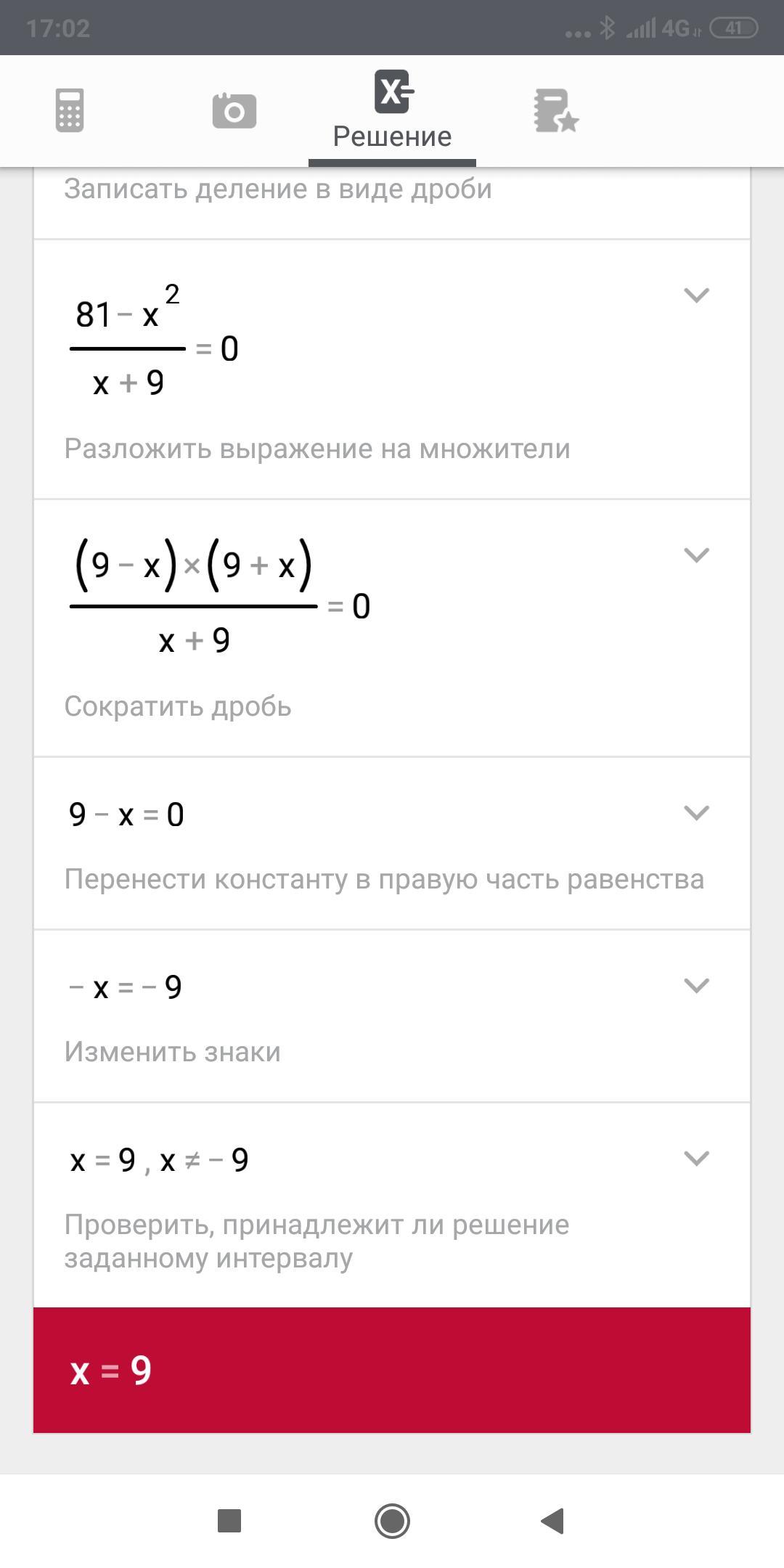This screenshot has width=784, height=1568.
Task: Tap the system back button
Action: [553, 1521]
